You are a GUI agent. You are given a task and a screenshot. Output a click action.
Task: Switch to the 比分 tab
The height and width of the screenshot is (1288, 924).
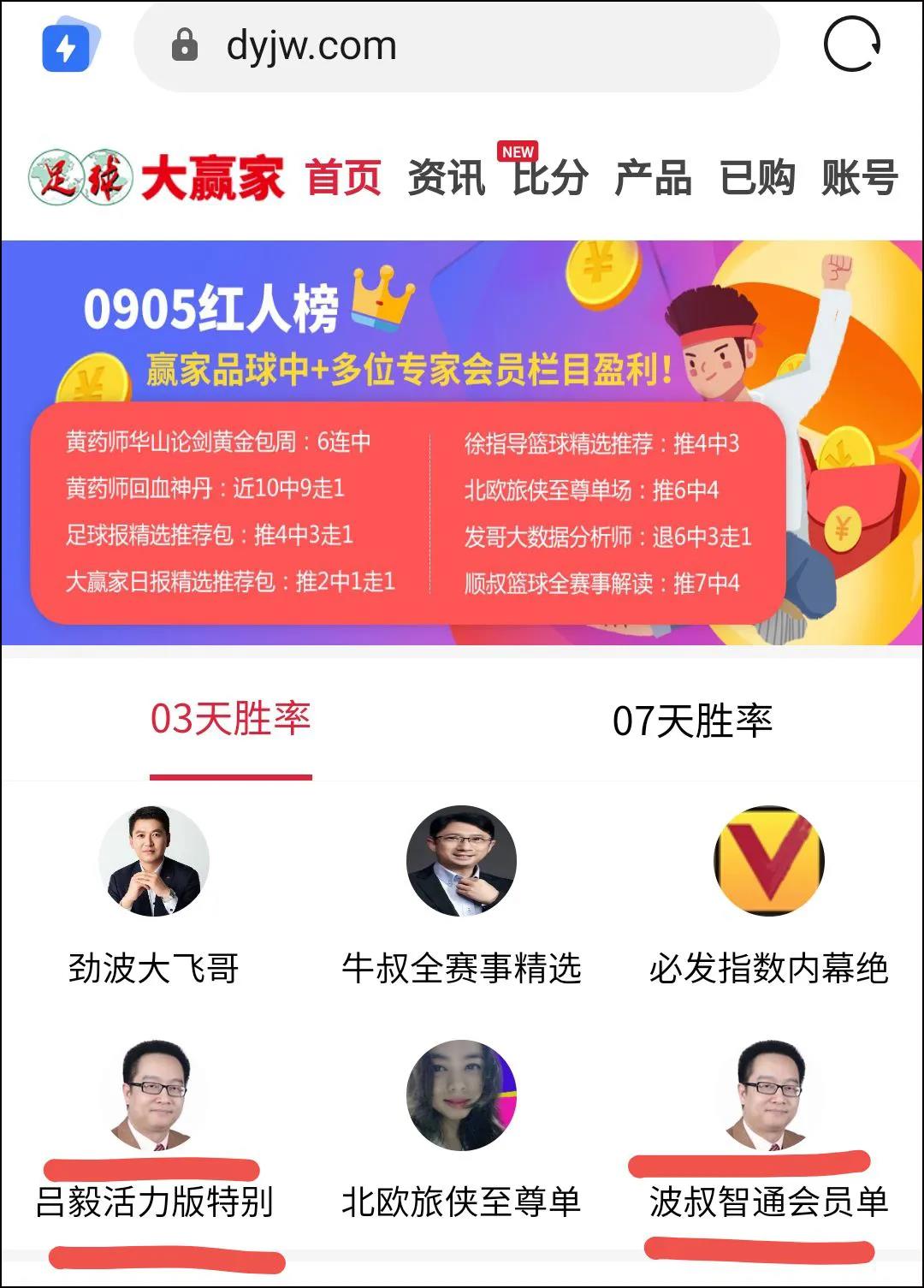click(x=550, y=178)
